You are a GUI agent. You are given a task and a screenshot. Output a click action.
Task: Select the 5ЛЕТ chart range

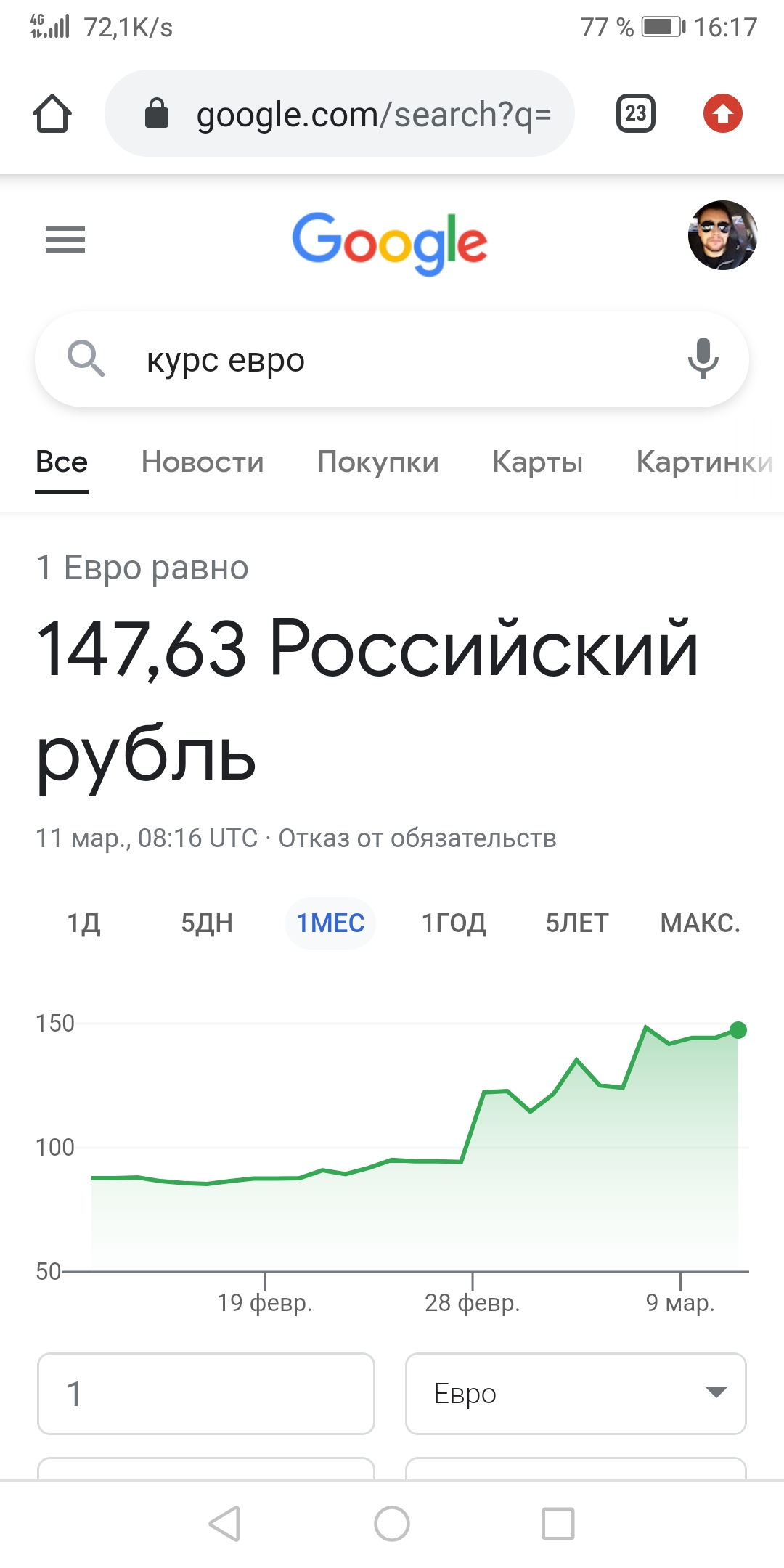pyautogui.click(x=577, y=923)
